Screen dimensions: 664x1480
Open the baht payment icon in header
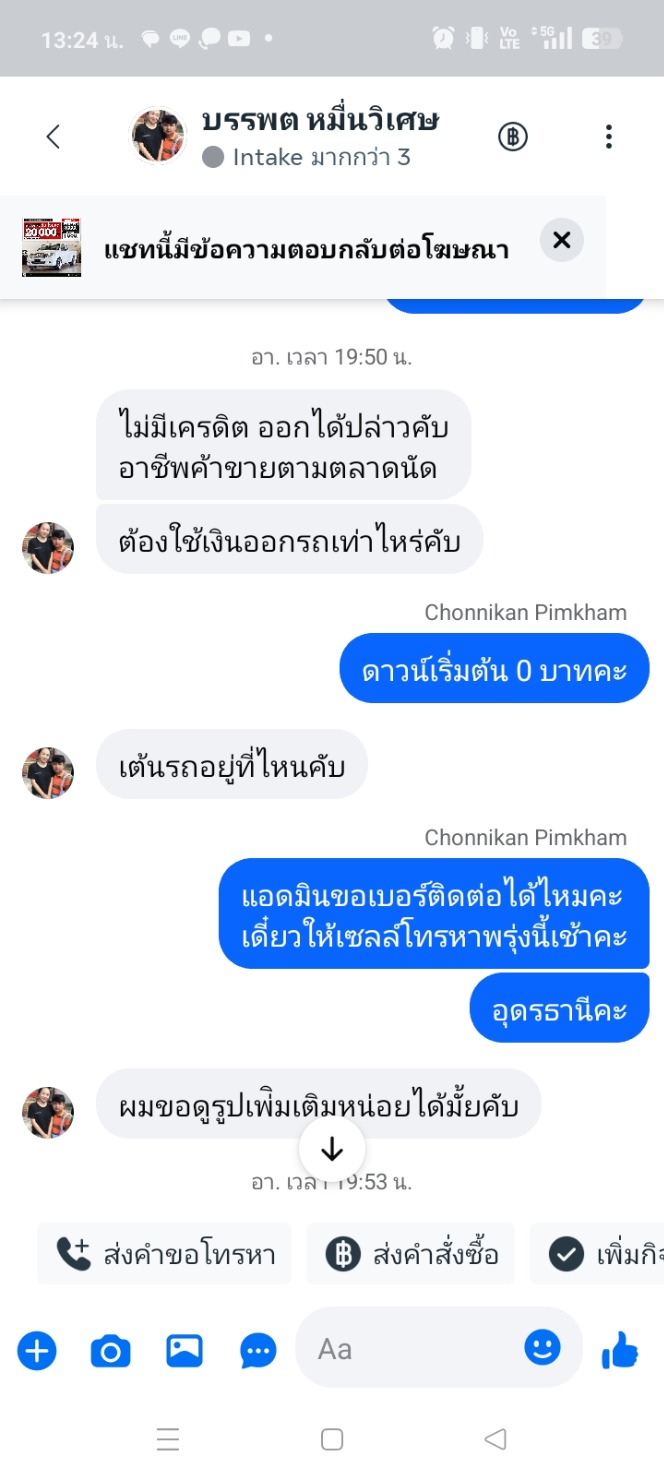tap(513, 137)
